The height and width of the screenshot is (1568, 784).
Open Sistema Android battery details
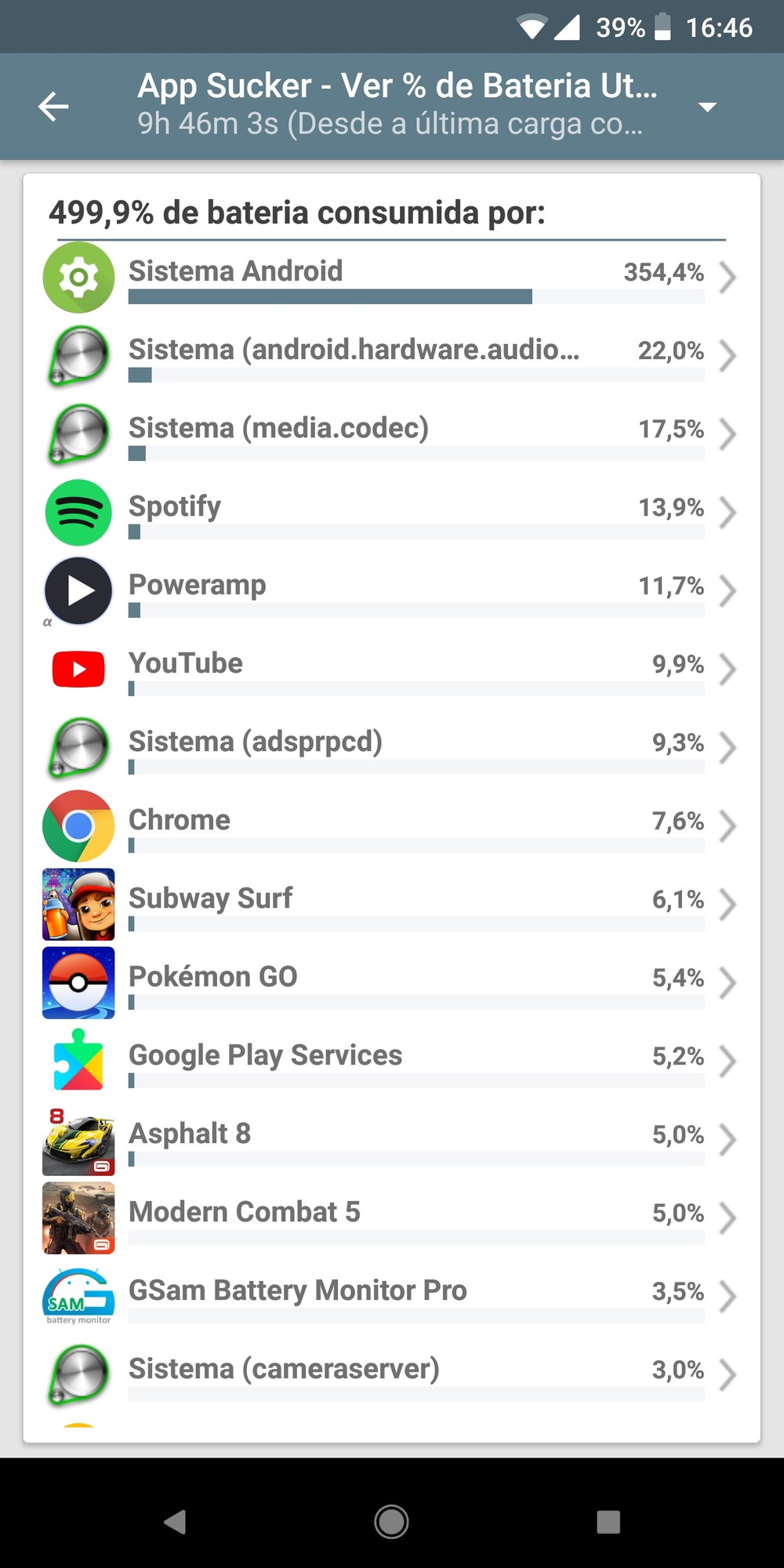392,277
